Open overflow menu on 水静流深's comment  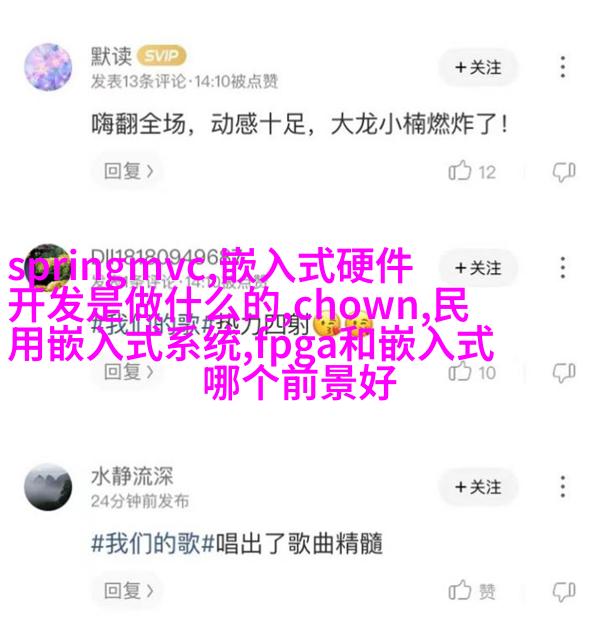[564, 487]
